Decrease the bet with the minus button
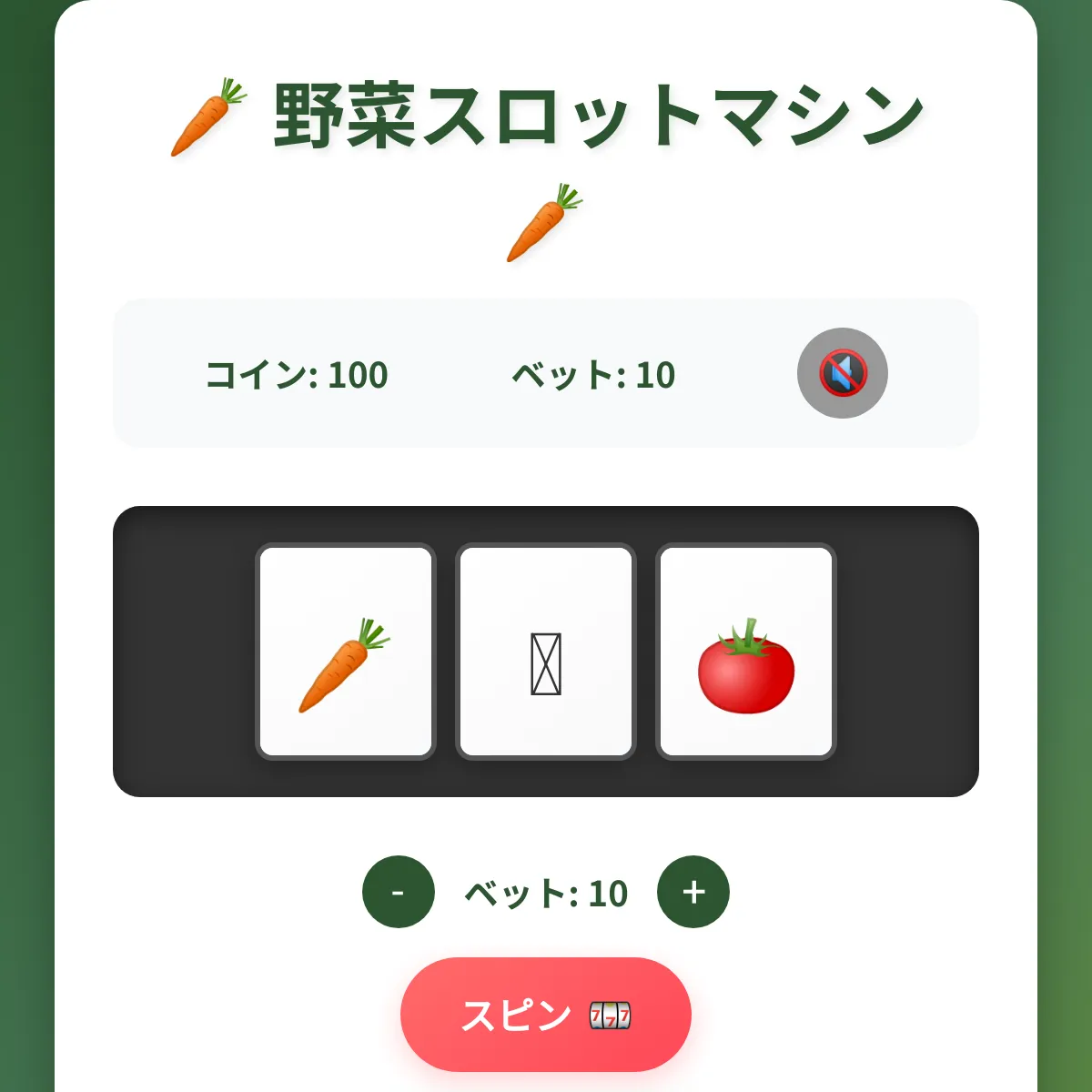This screenshot has height=1092, width=1092. point(399,892)
